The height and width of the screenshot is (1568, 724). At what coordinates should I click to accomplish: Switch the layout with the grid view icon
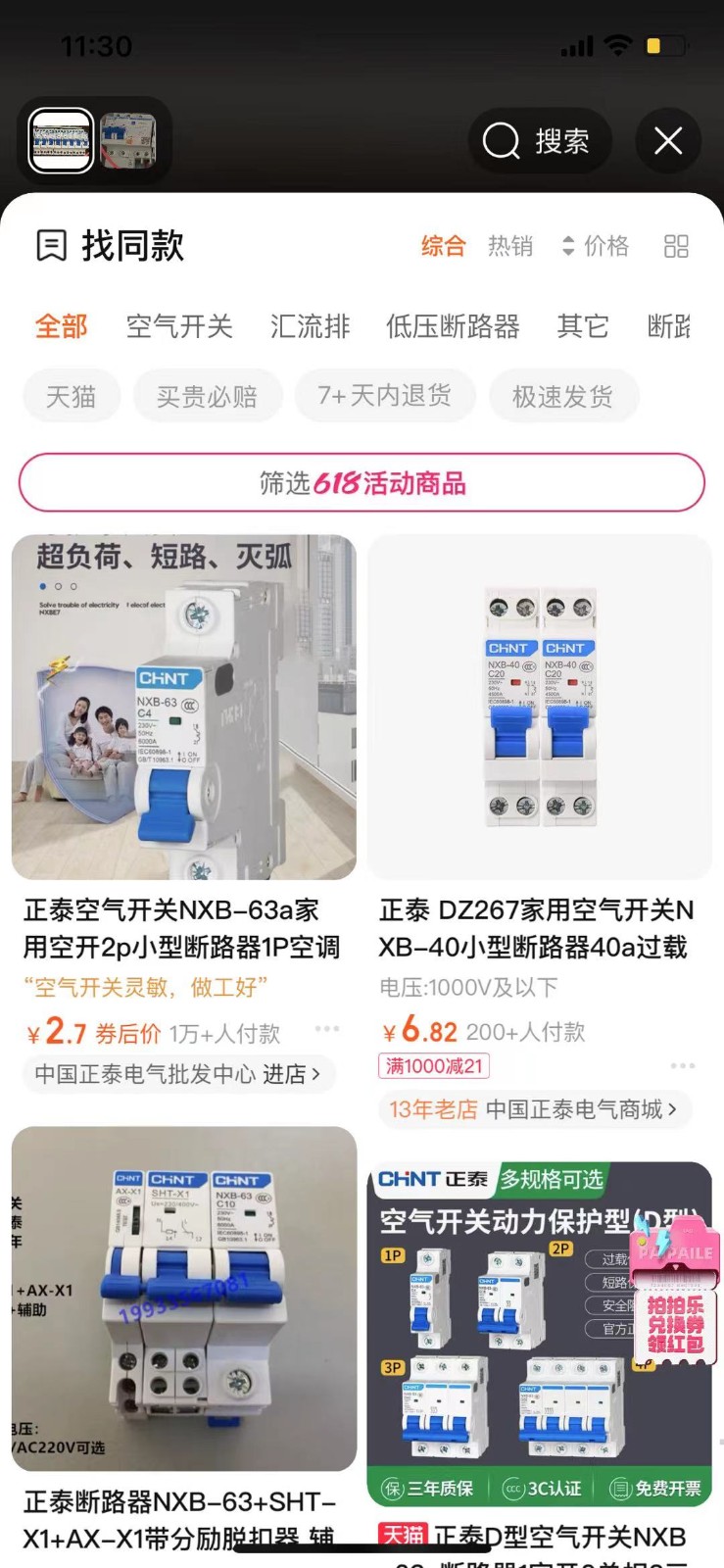coord(676,246)
